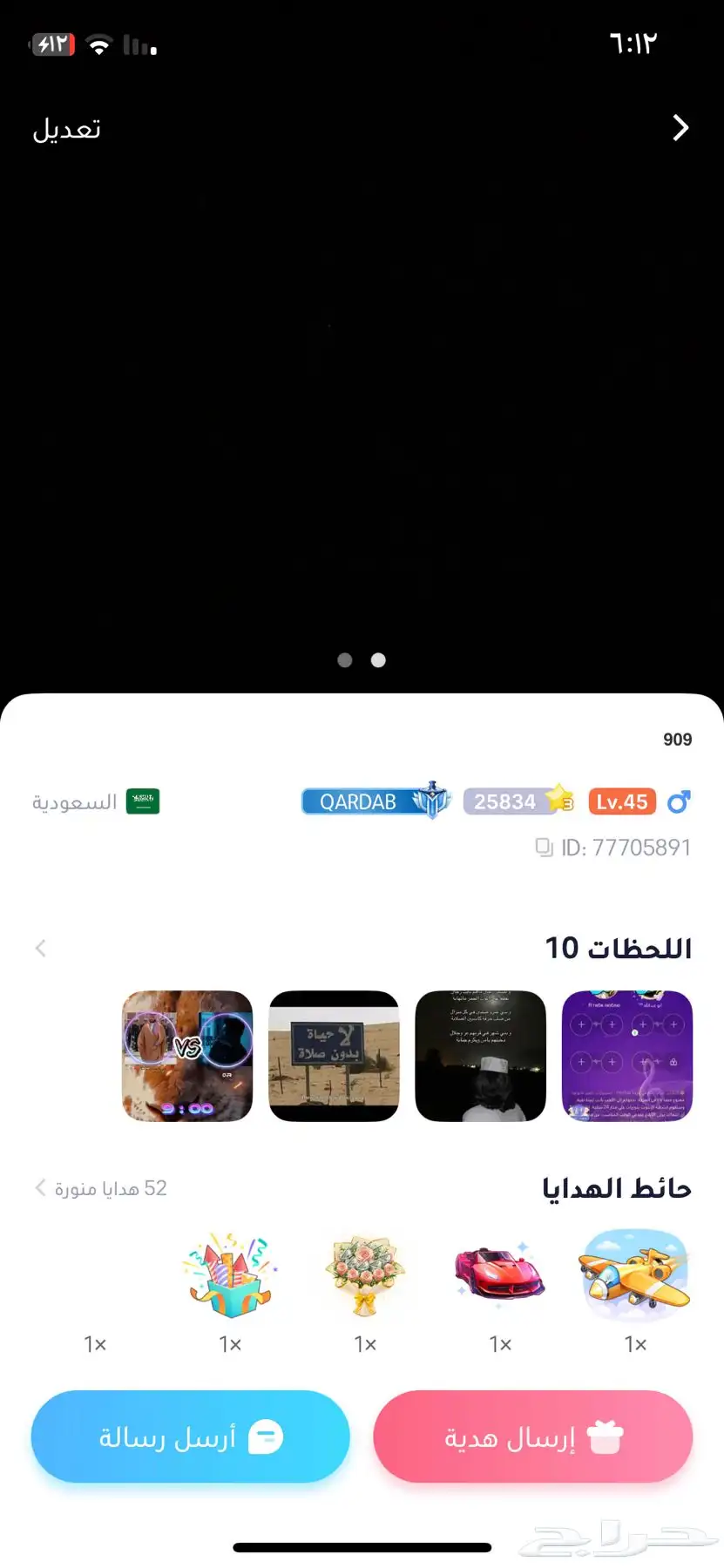Expand the اللحظات moments section chevron
724x1568 pixels.
pos(40,948)
